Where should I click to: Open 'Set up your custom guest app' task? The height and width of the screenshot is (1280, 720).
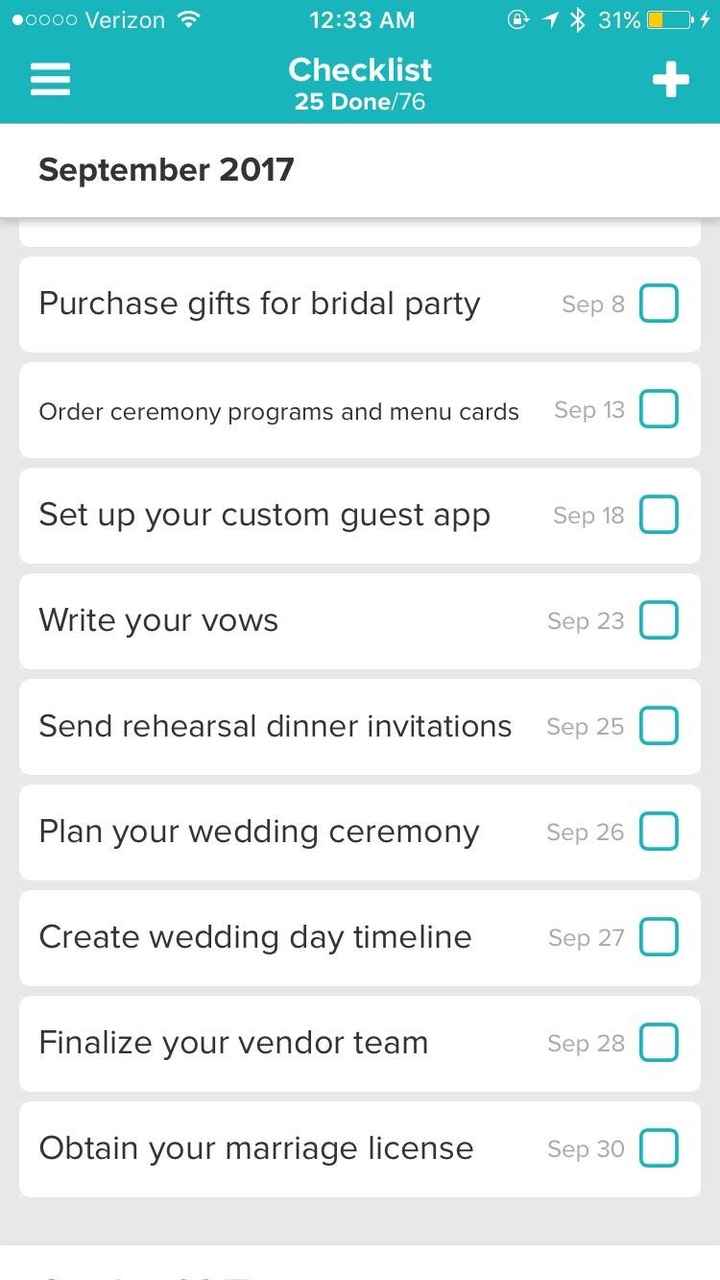click(263, 514)
